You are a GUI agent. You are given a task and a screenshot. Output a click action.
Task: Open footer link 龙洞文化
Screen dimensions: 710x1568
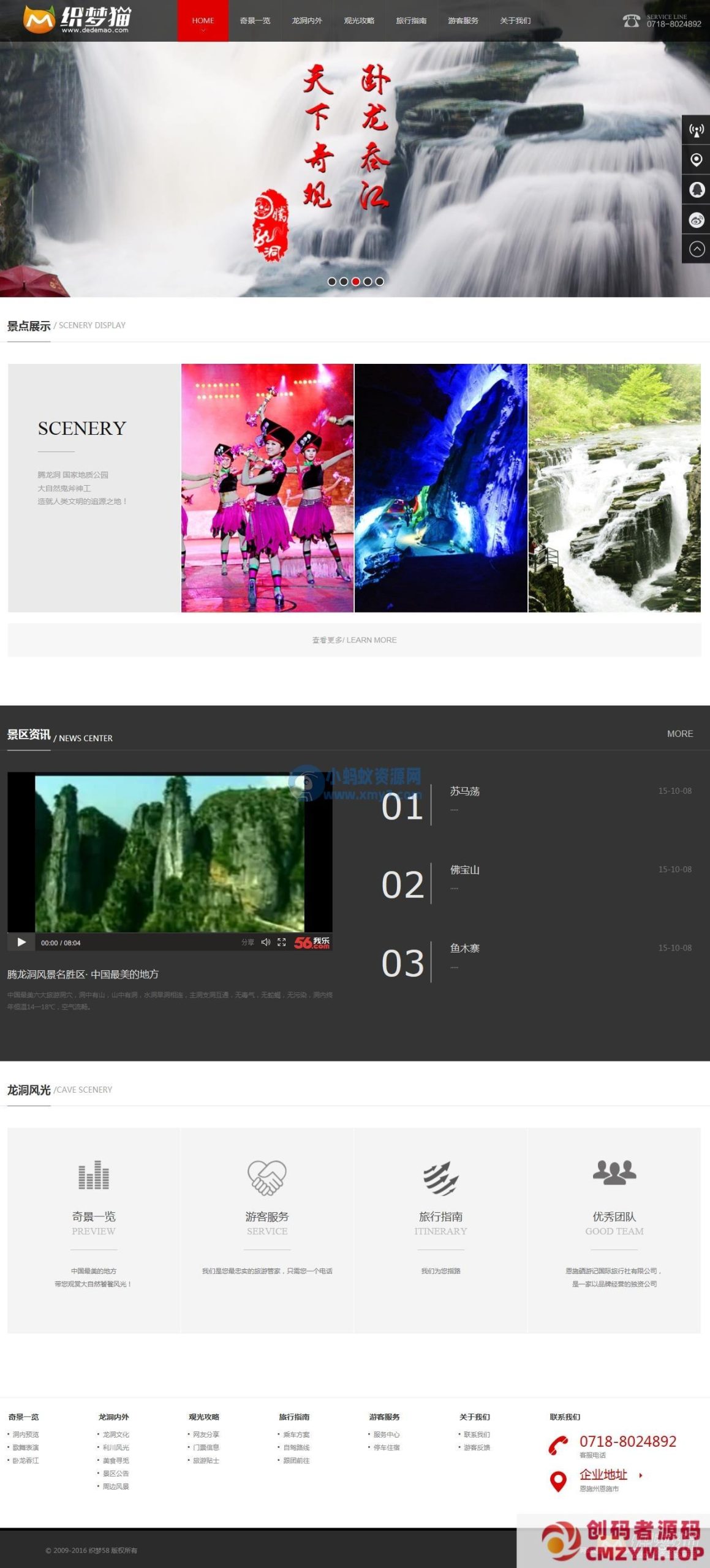(116, 1434)
